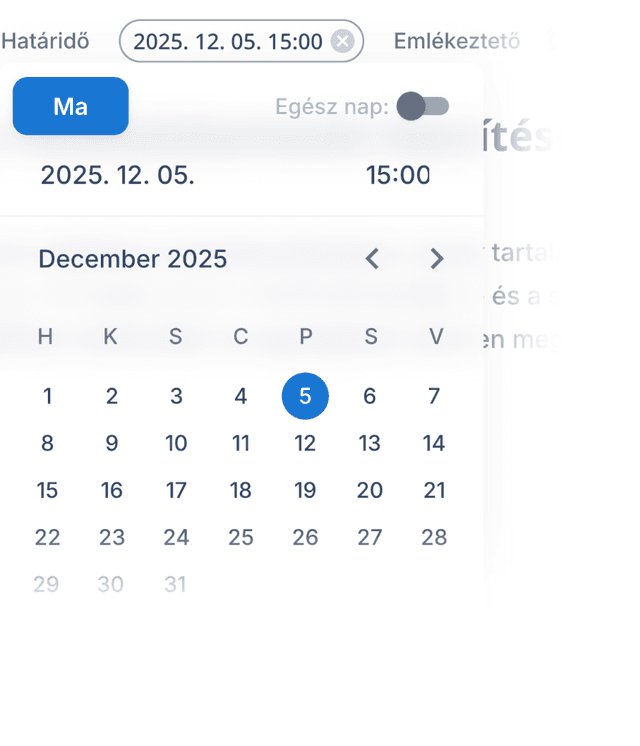Select day 28 in the calendar
Viewport: 640px width, 746px height.
click(434, 537)
